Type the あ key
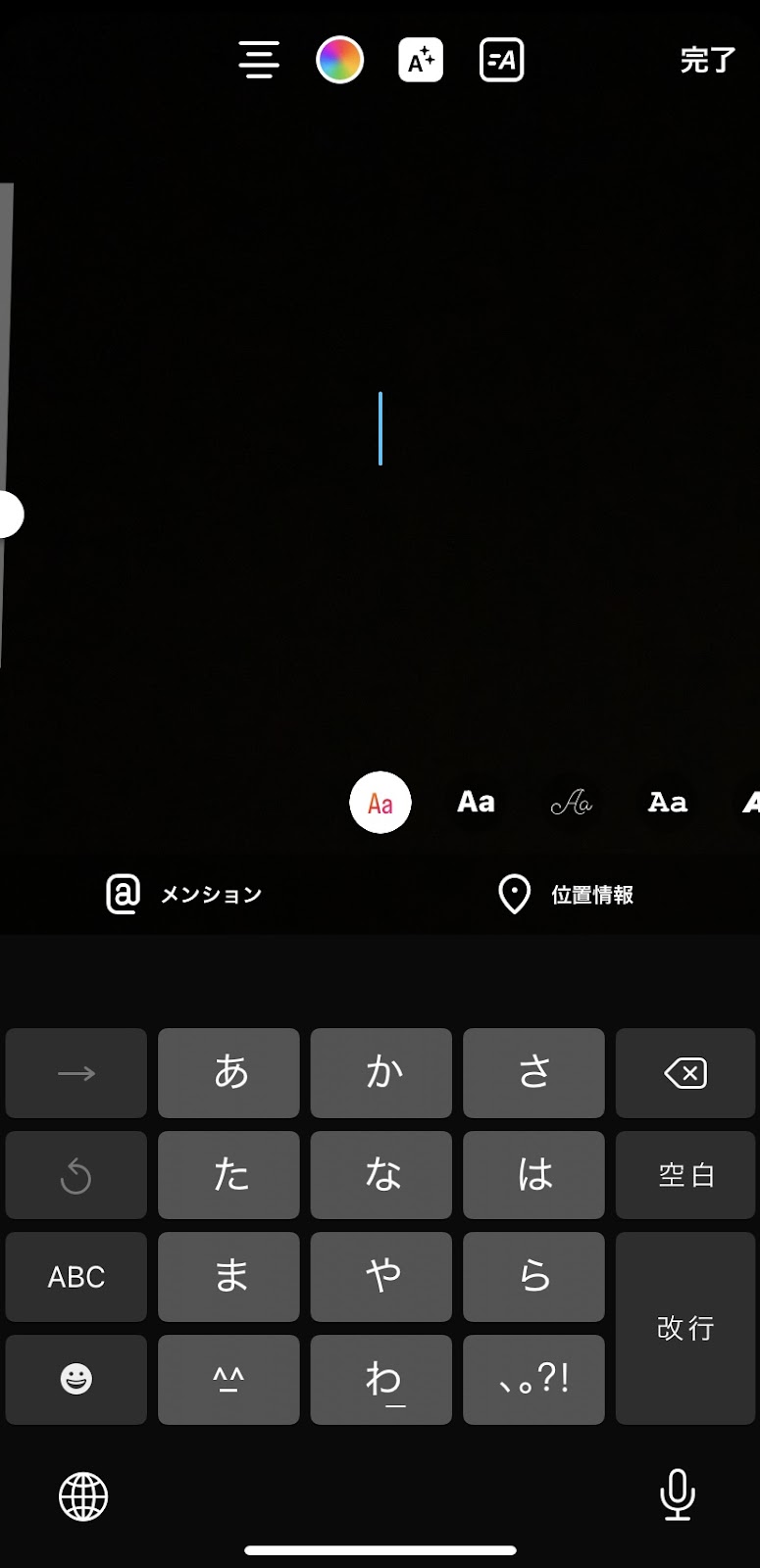760x1568 pixels. (x=228, y=1073)
